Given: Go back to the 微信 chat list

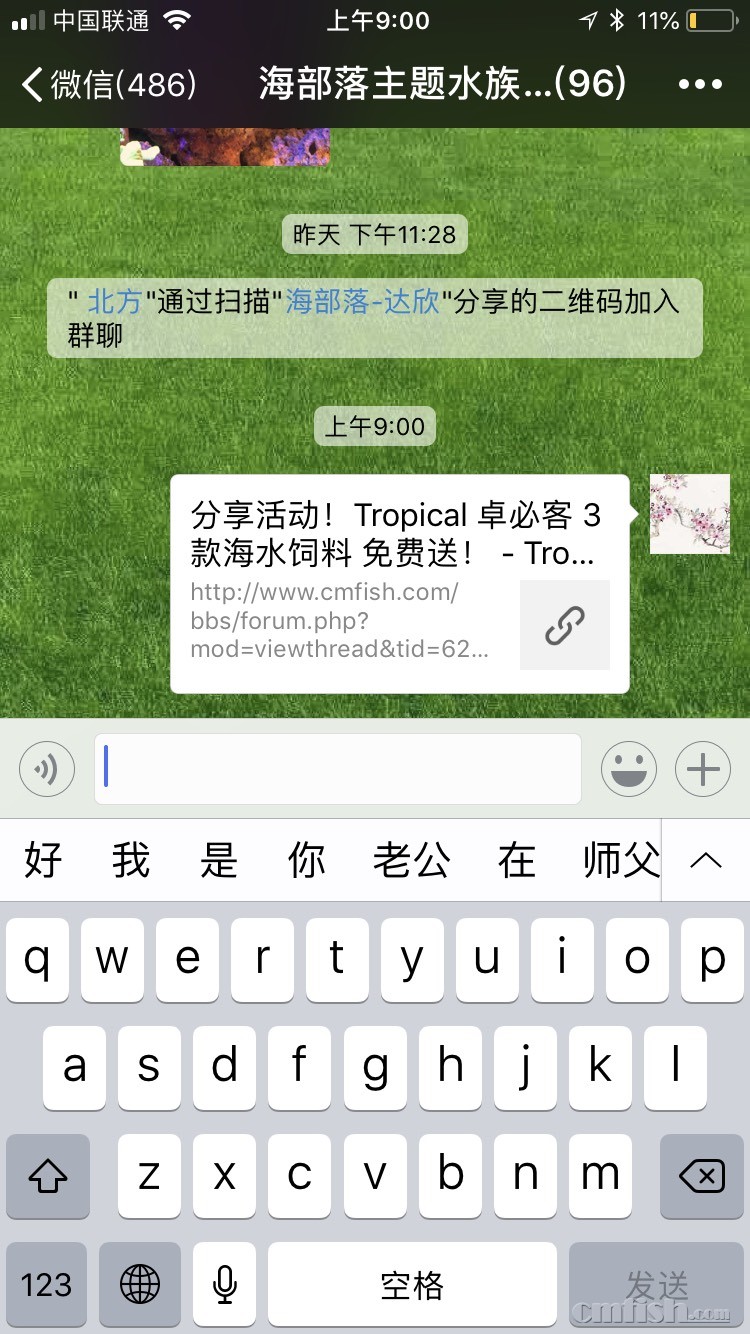Looking at the screenshot, I should click(108, 84).
